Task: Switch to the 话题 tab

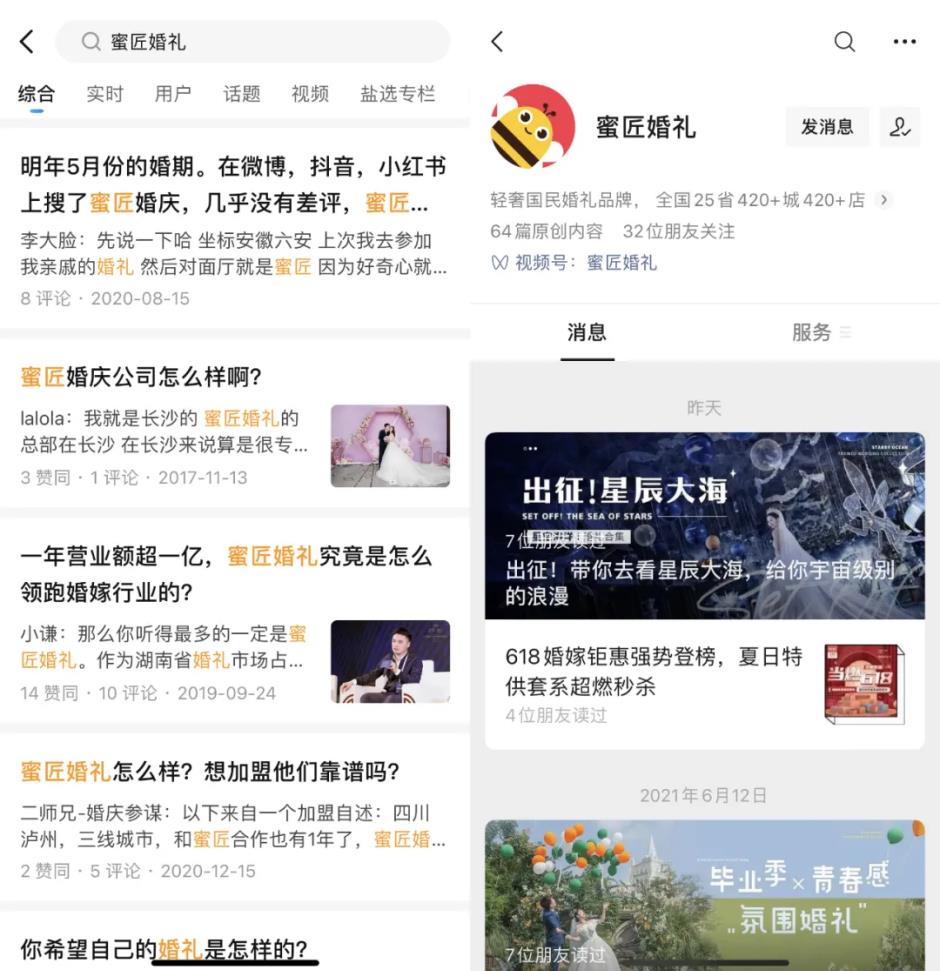Action: 241,94
